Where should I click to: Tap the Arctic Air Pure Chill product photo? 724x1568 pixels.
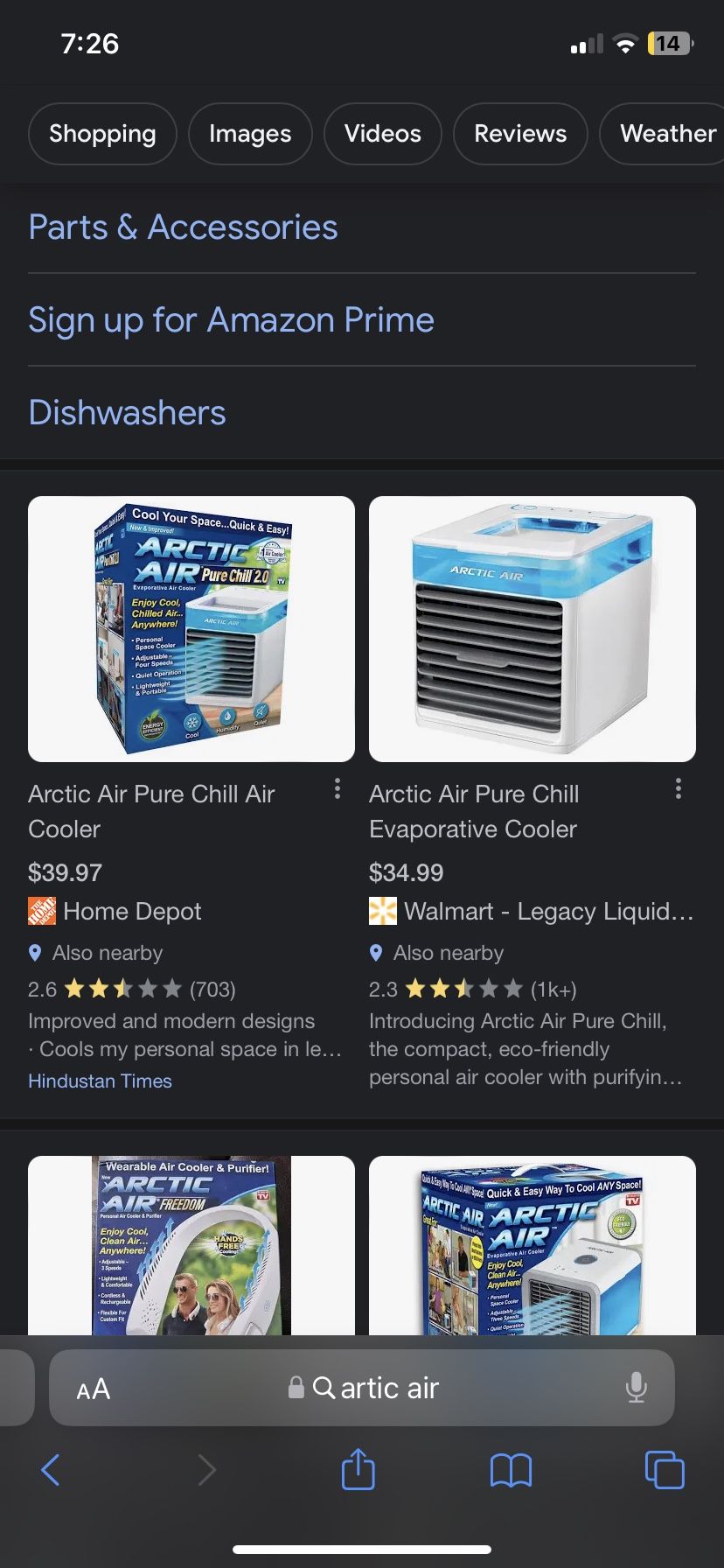pyautogui.click(x=532, y=628)
